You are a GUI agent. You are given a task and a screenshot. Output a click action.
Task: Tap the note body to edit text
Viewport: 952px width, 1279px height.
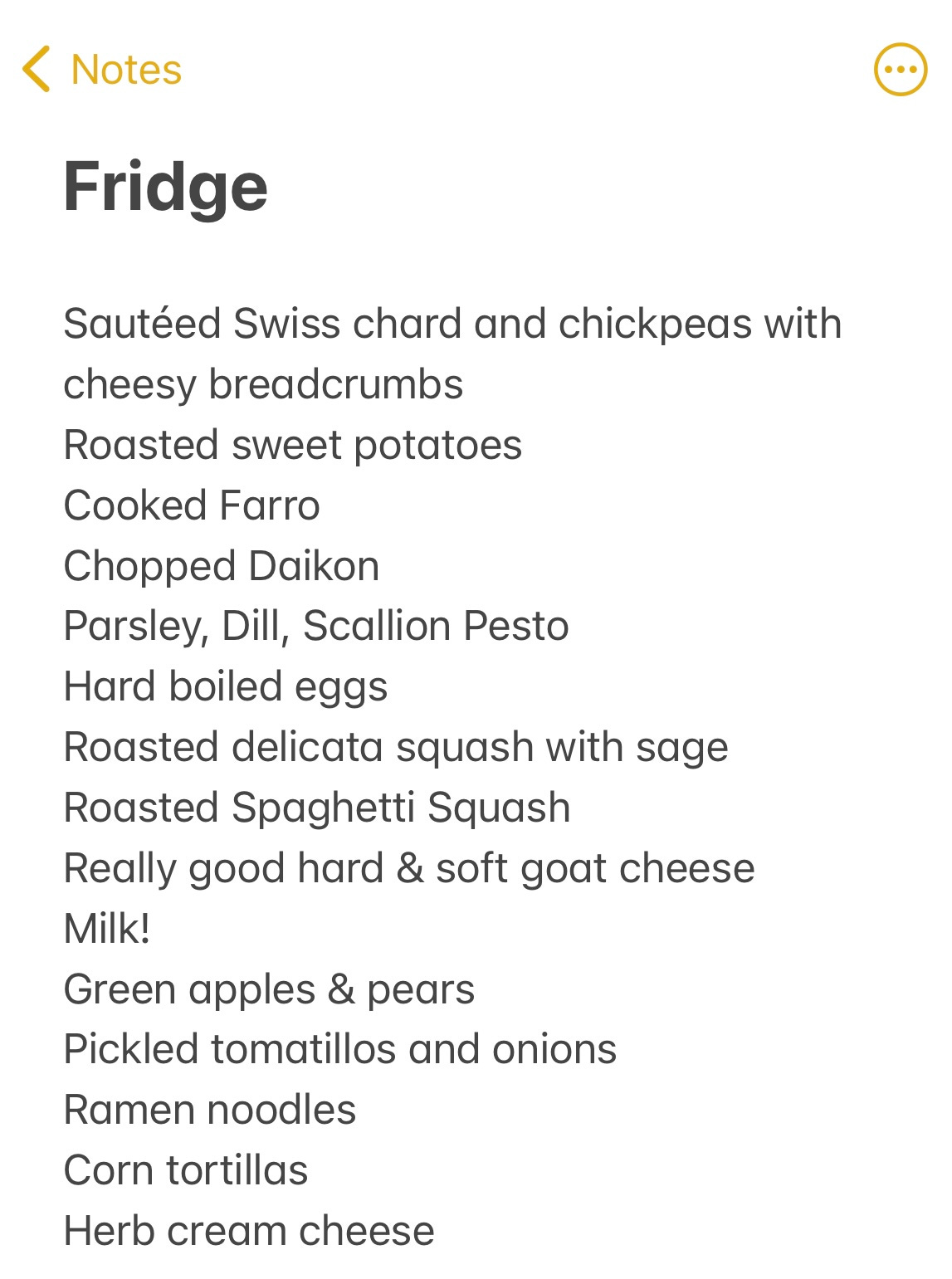click(x=415, y=747)
